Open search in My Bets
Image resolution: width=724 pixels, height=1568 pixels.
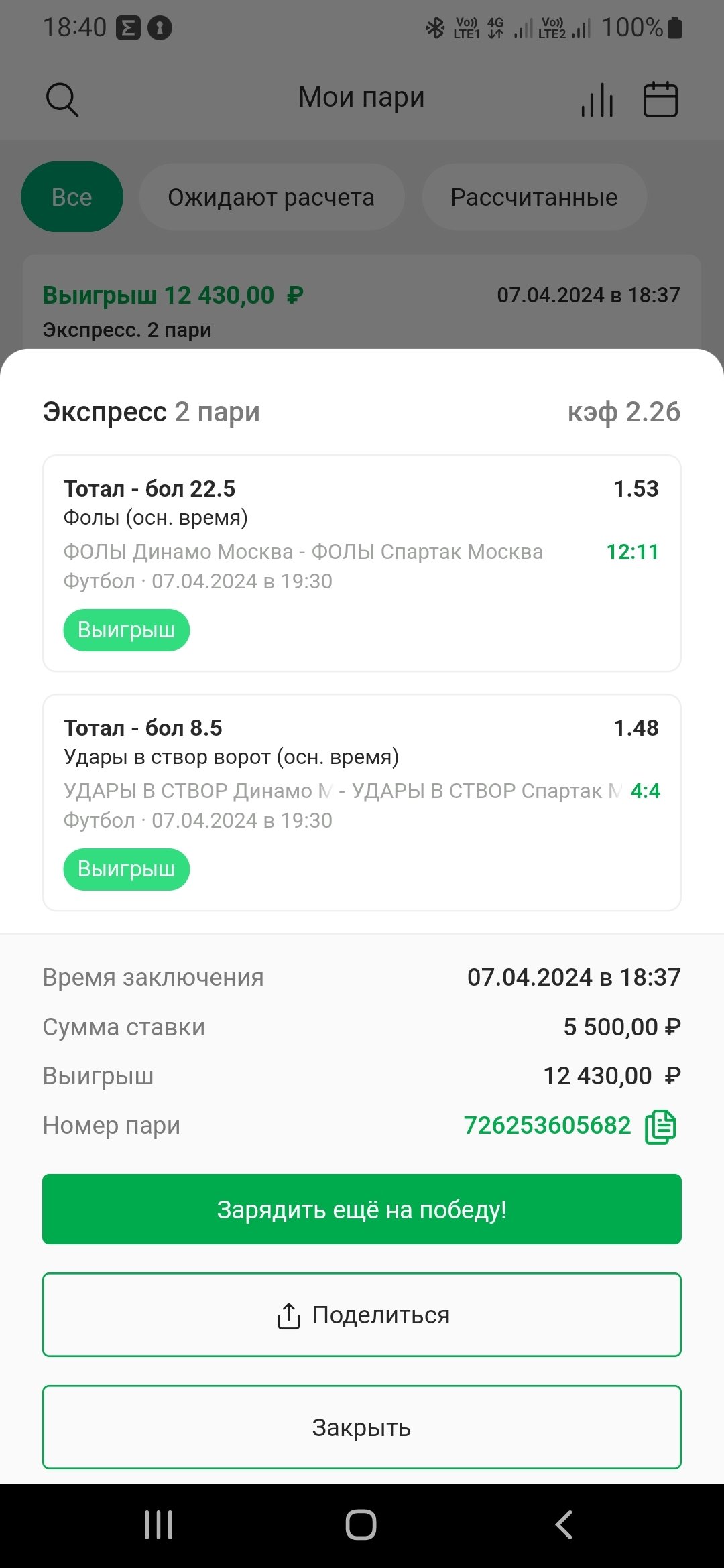62,100
